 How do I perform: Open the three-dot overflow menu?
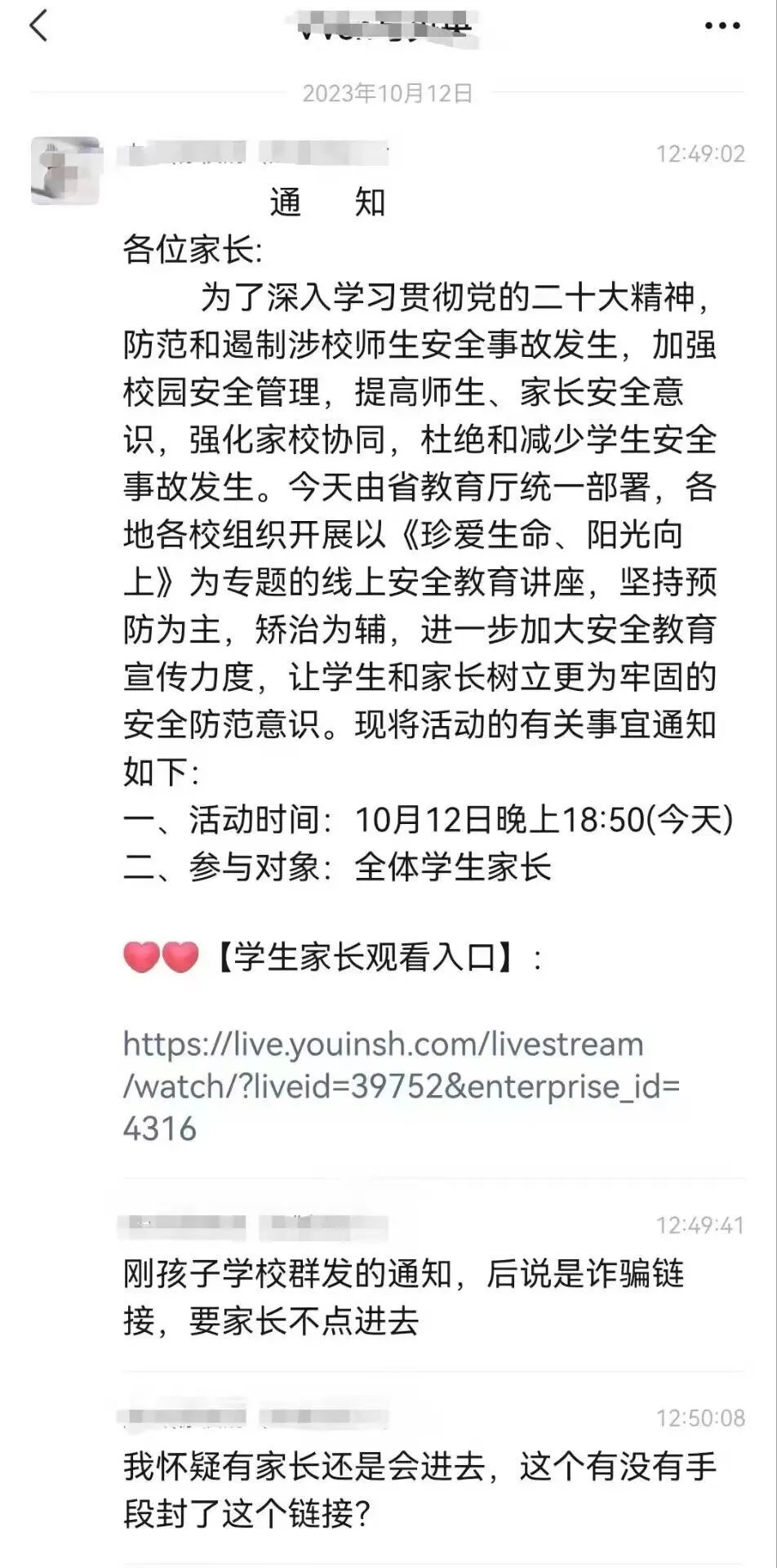pos(721,26)
